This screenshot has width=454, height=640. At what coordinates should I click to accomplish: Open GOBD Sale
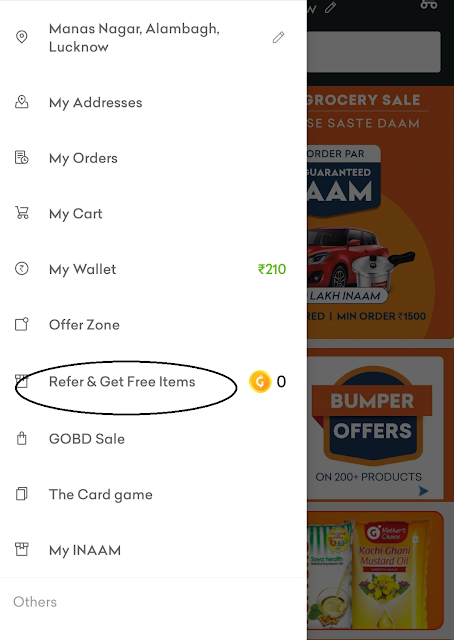(153, 439)
